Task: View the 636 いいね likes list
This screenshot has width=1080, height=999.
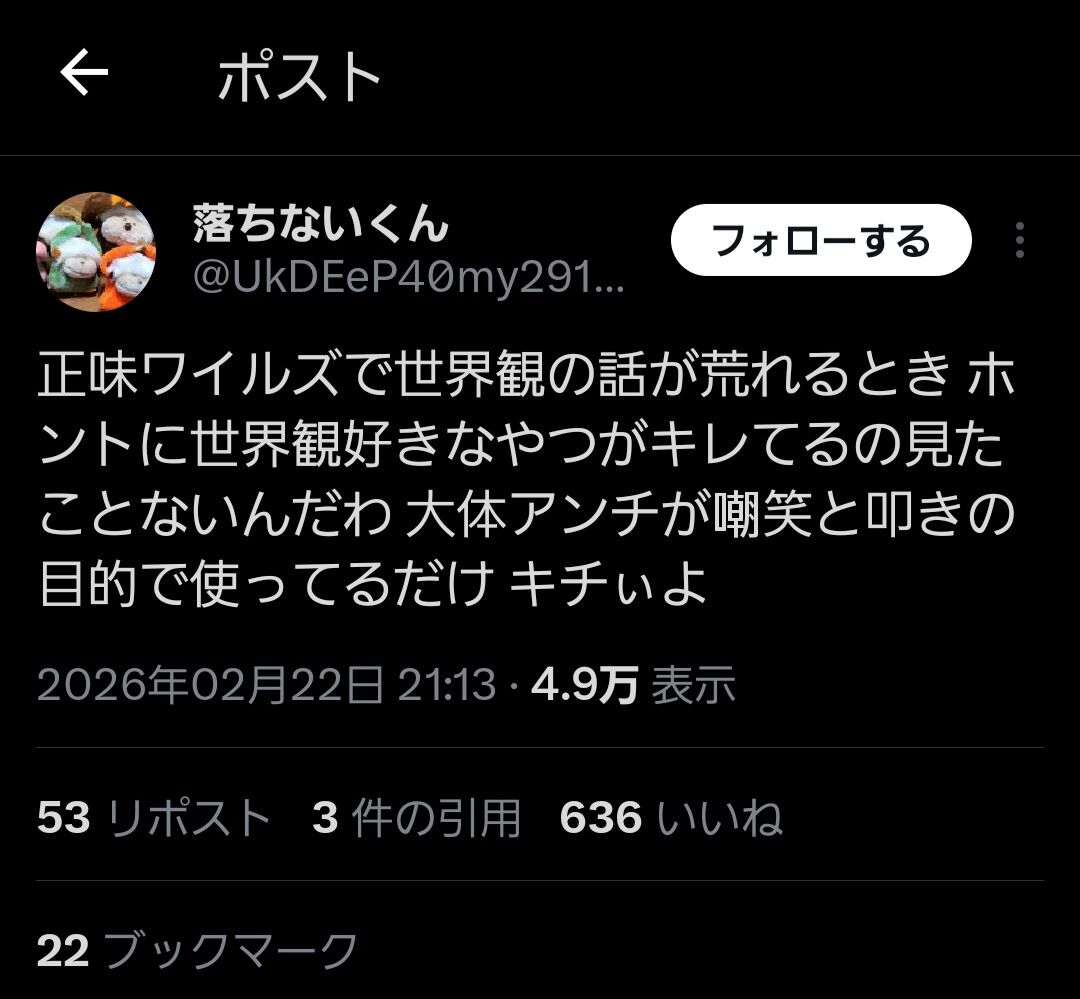Action: [x=671, y=818]
